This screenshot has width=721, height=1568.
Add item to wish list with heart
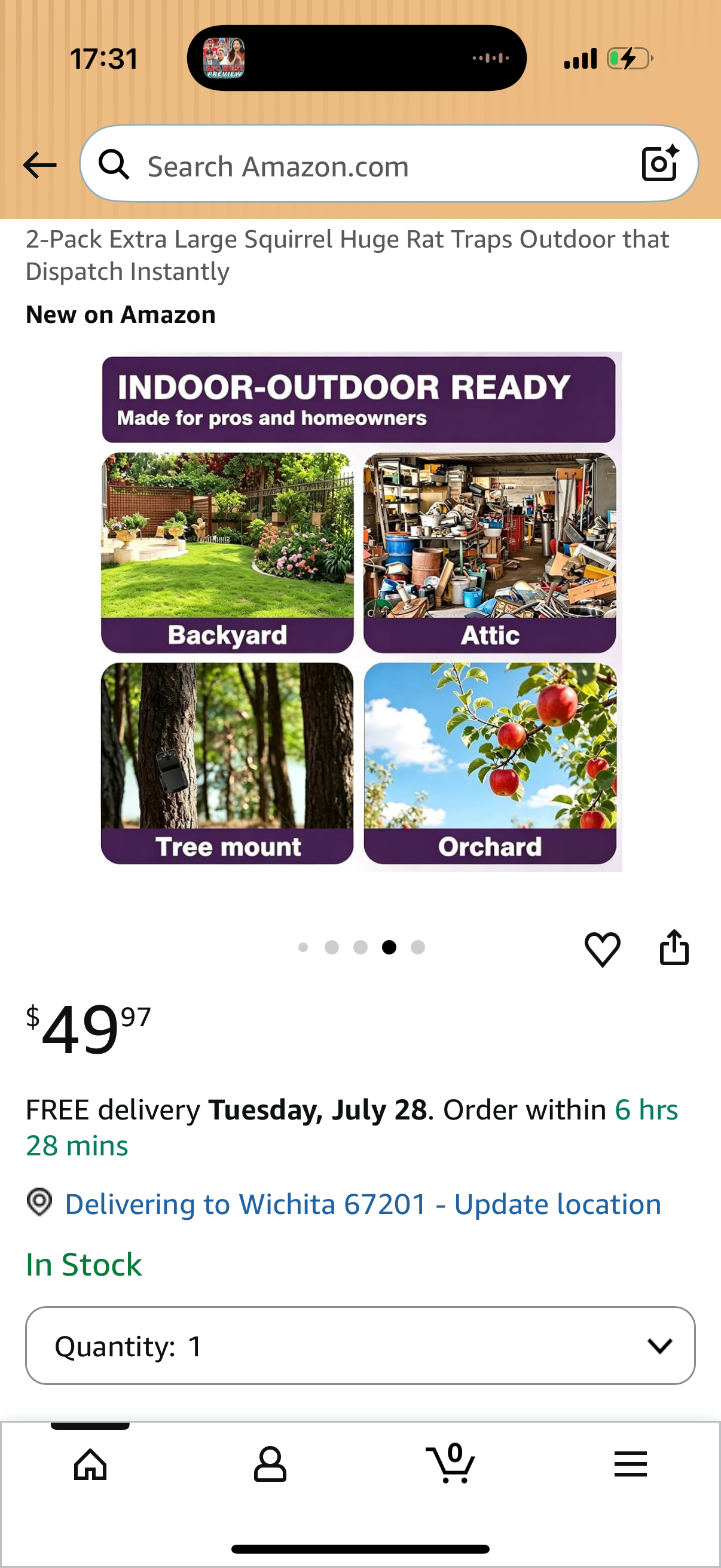[603, 949]
